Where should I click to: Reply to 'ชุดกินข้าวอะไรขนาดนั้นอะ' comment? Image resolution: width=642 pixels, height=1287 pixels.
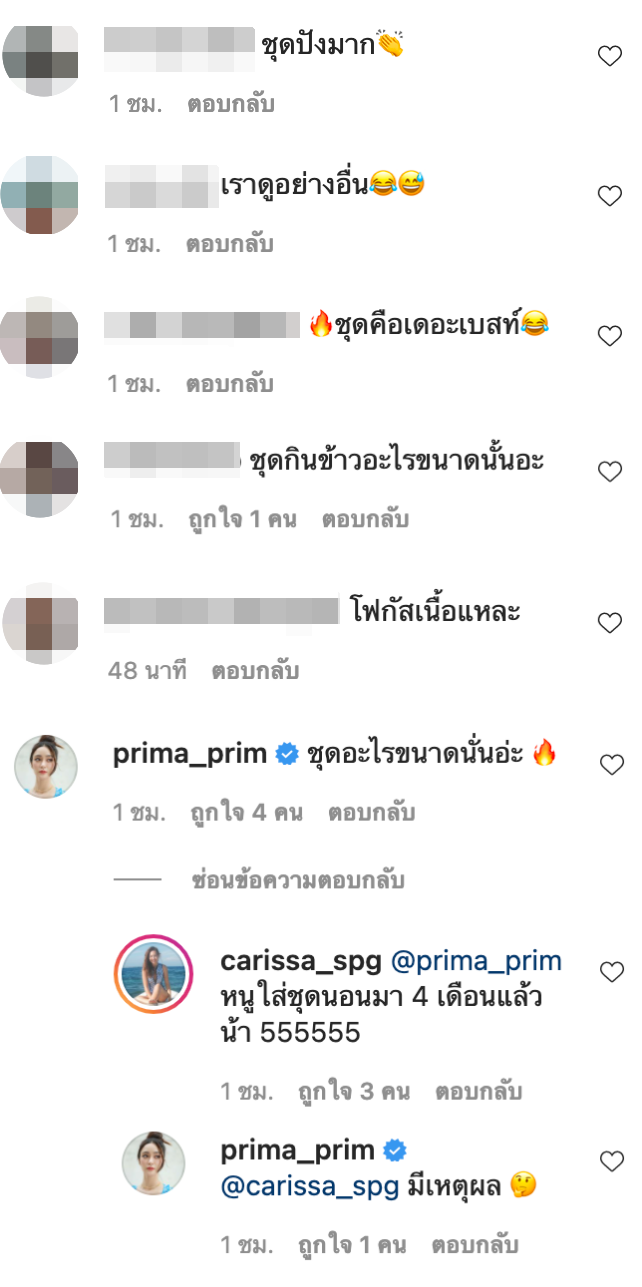point(365,520)
